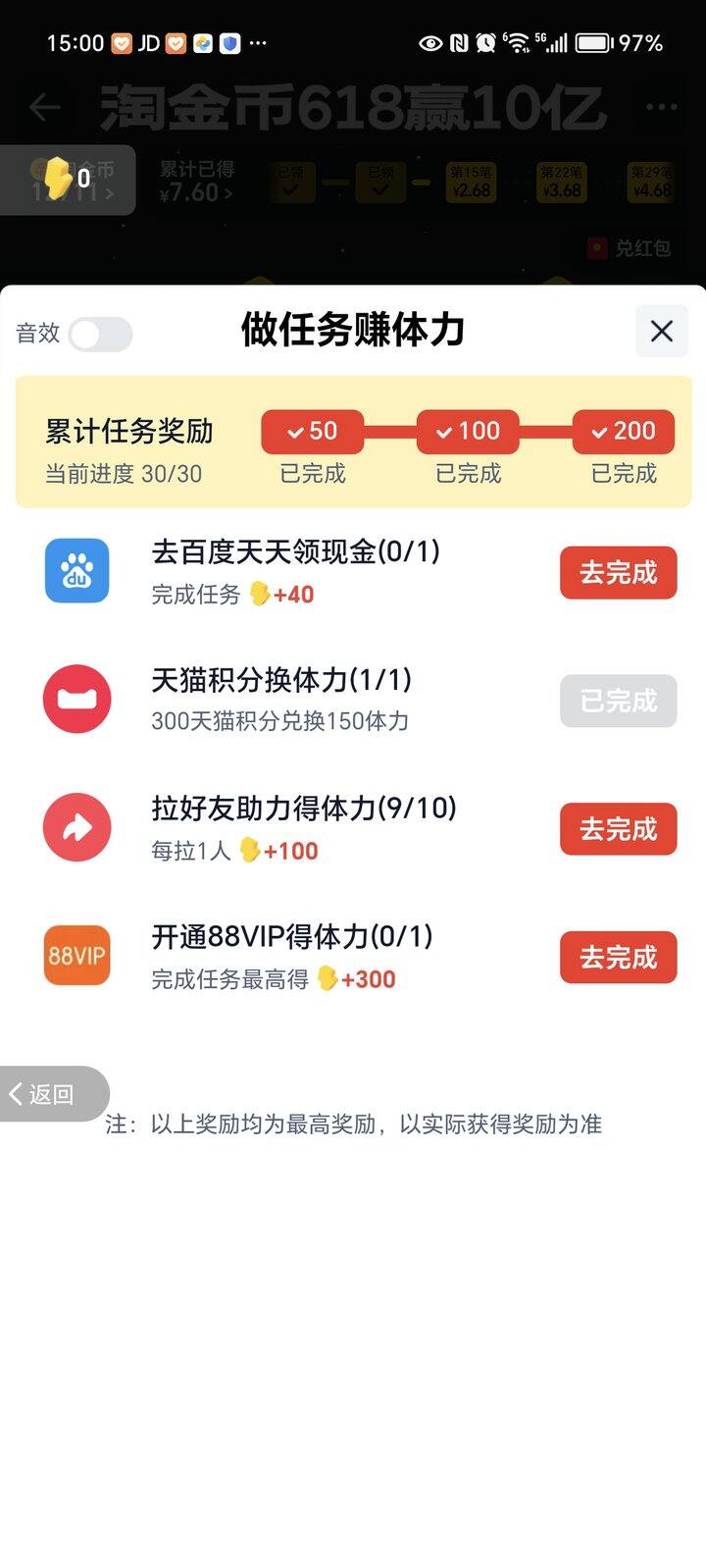The image size is (706, 1568).
Task: Tap 去完成 for 拉好友助力得体力
Action: click(618, 829)
